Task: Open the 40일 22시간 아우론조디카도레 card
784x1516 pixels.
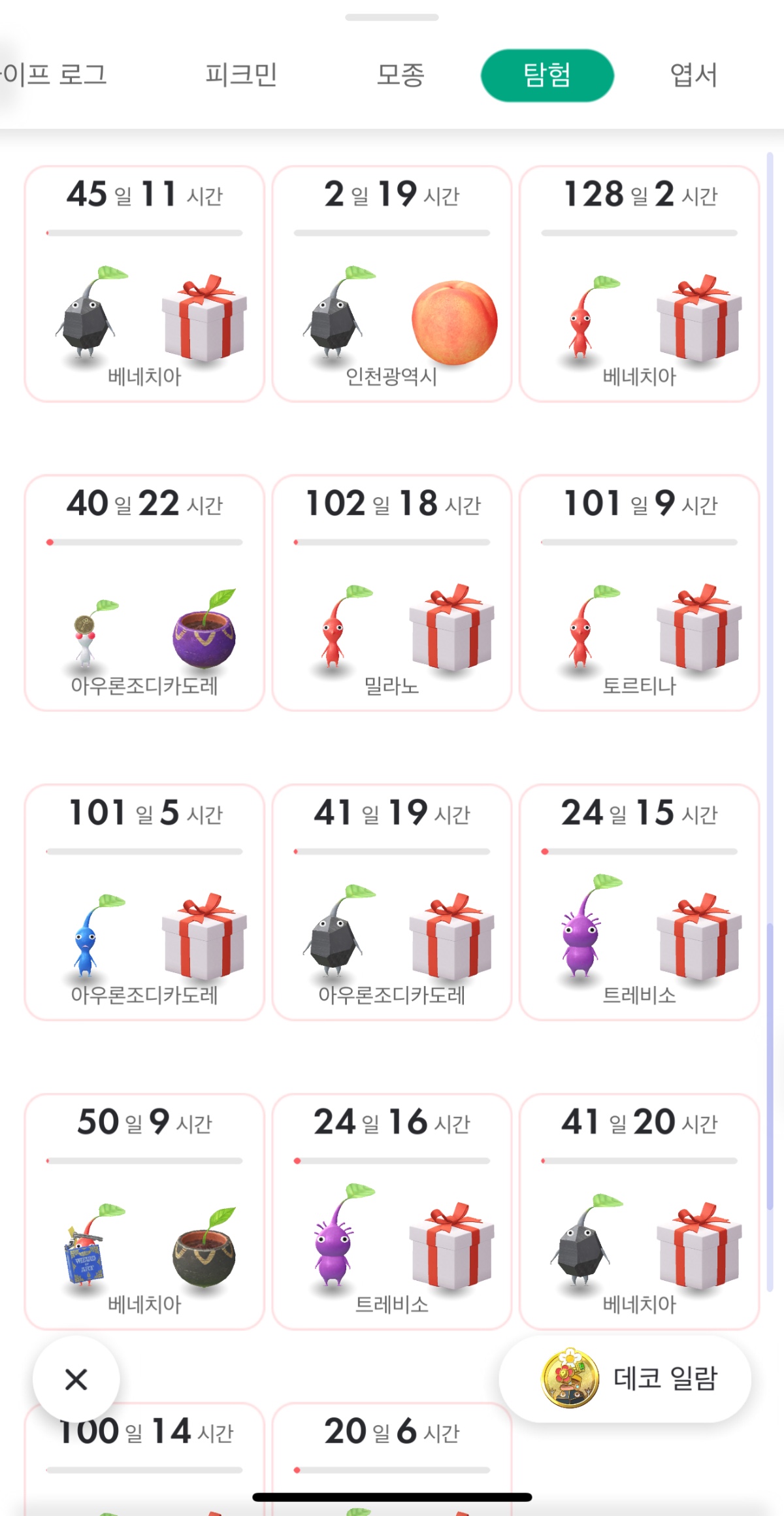Action: tap(144, 593)
